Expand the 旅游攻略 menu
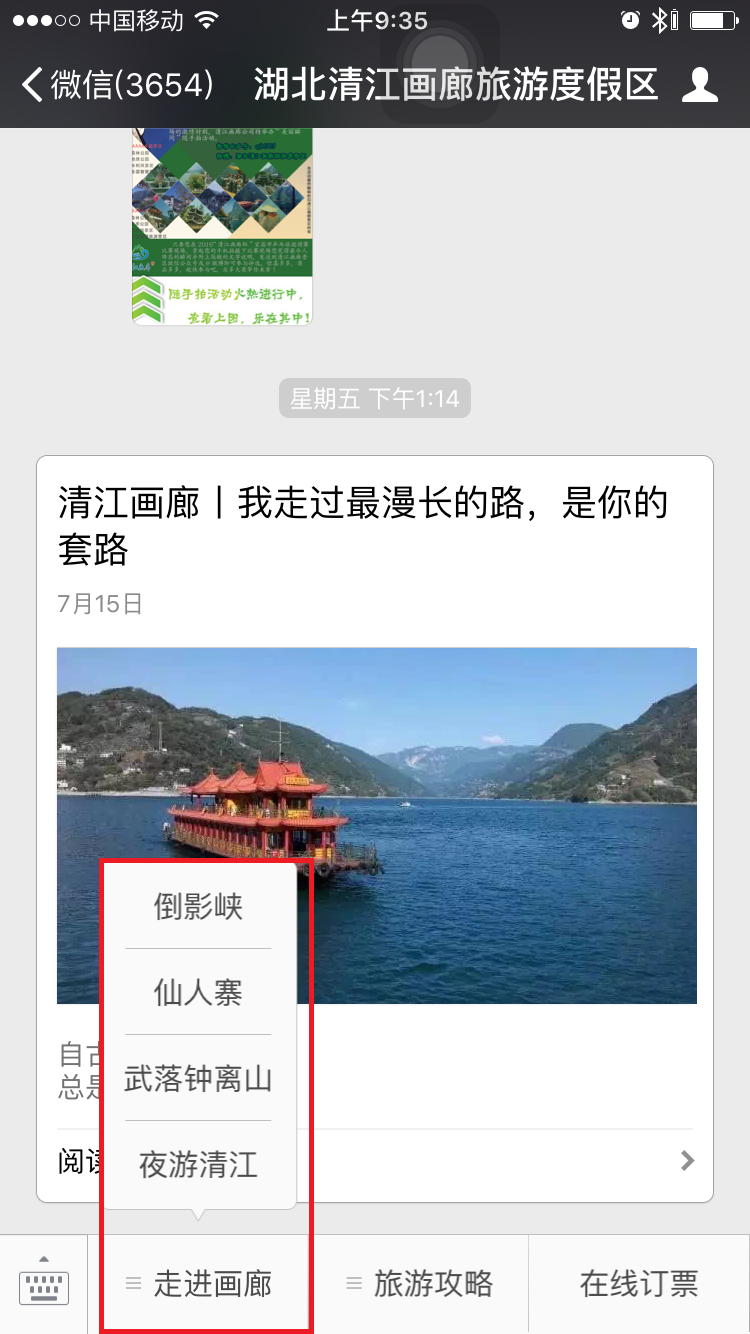The height and width of the screenshot is (1334, 750). 420,1284
